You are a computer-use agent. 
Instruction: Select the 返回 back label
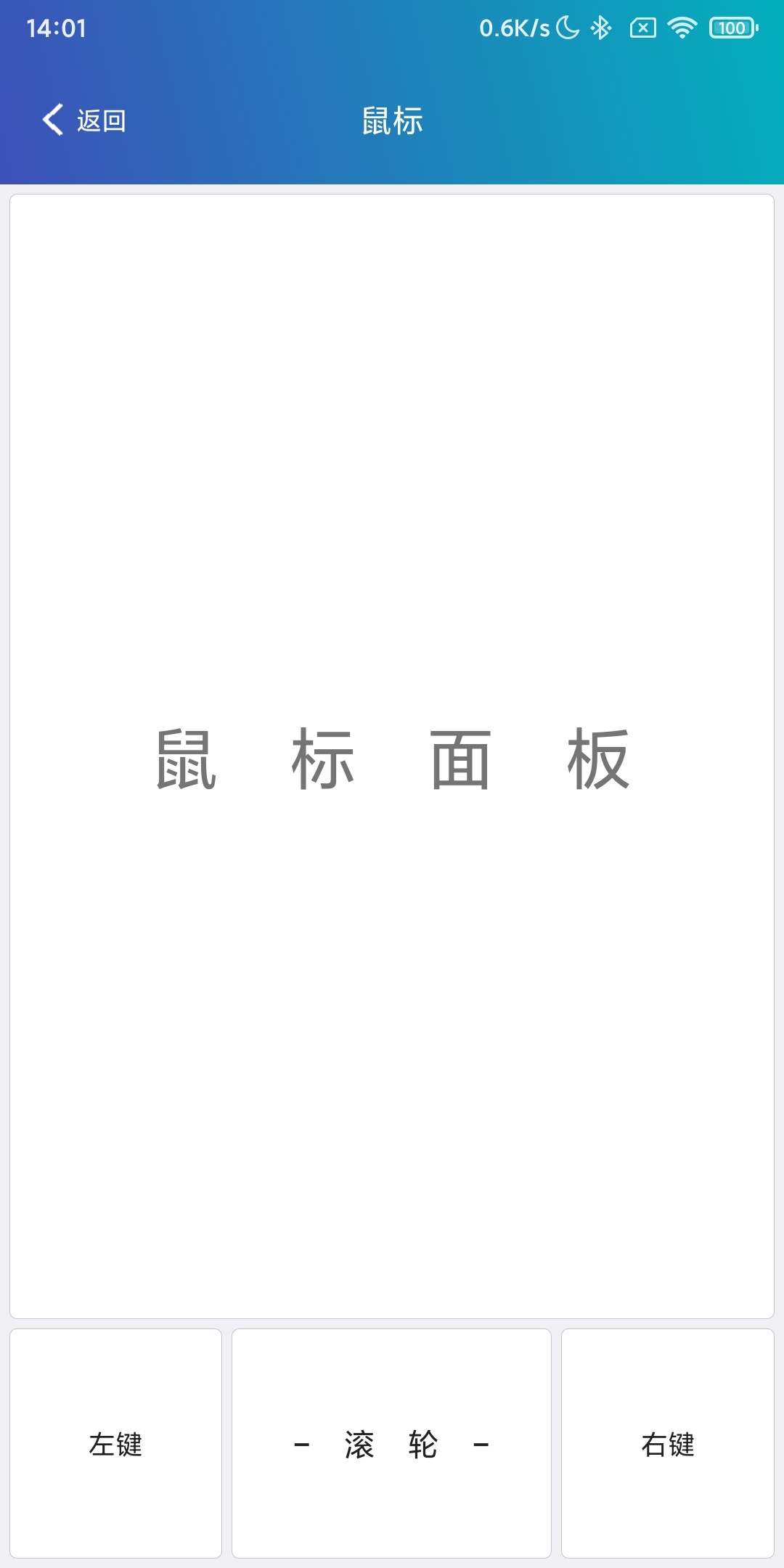click(102, 121)
